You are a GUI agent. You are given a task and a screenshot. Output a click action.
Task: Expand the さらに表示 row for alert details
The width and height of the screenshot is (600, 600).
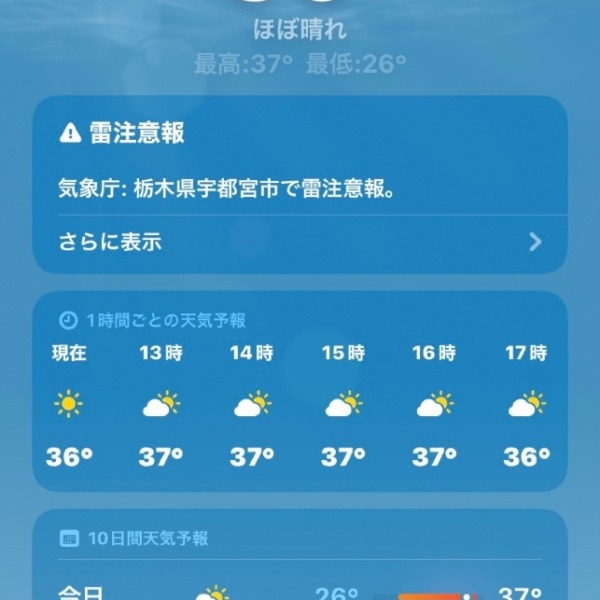pyautogui.click(x=300, y=242)
